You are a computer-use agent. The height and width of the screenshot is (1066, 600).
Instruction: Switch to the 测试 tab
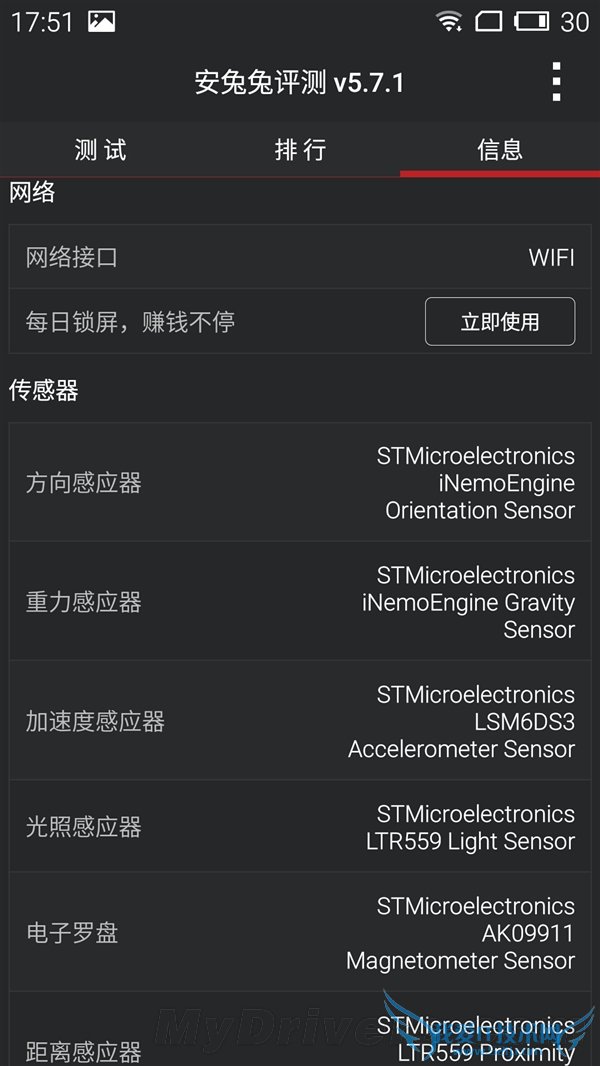click(x=100, y=150)
